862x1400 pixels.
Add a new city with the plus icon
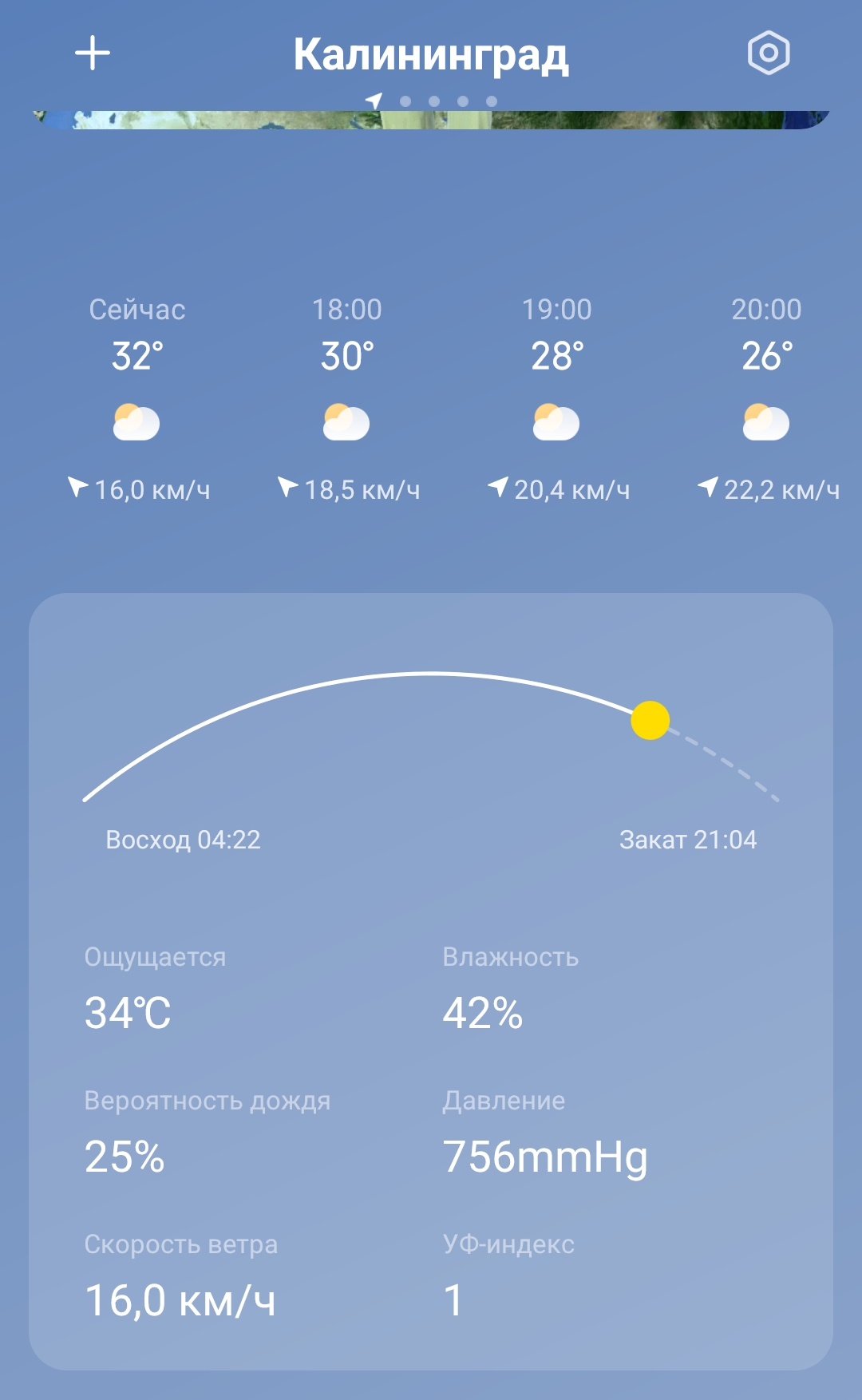click(x=93, y=53)
